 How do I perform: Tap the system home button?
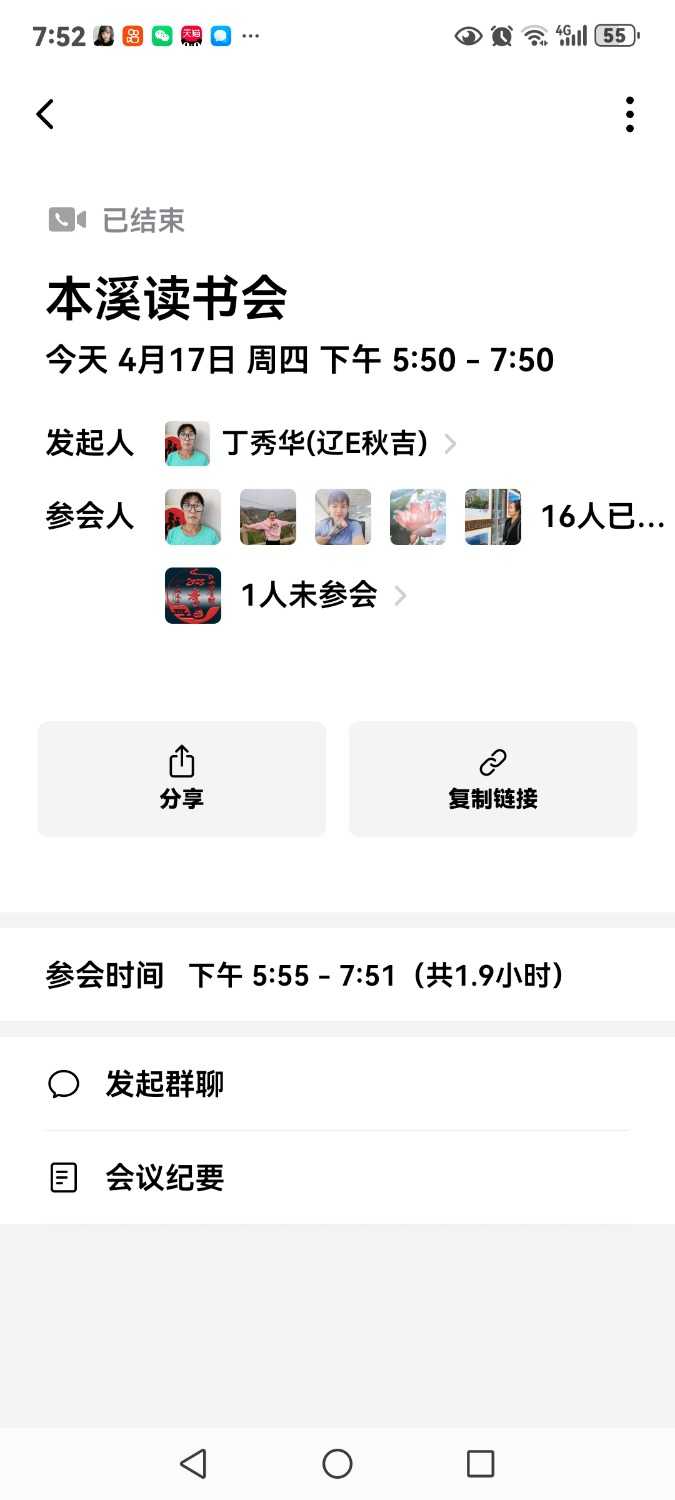(x=337, y=1464)
